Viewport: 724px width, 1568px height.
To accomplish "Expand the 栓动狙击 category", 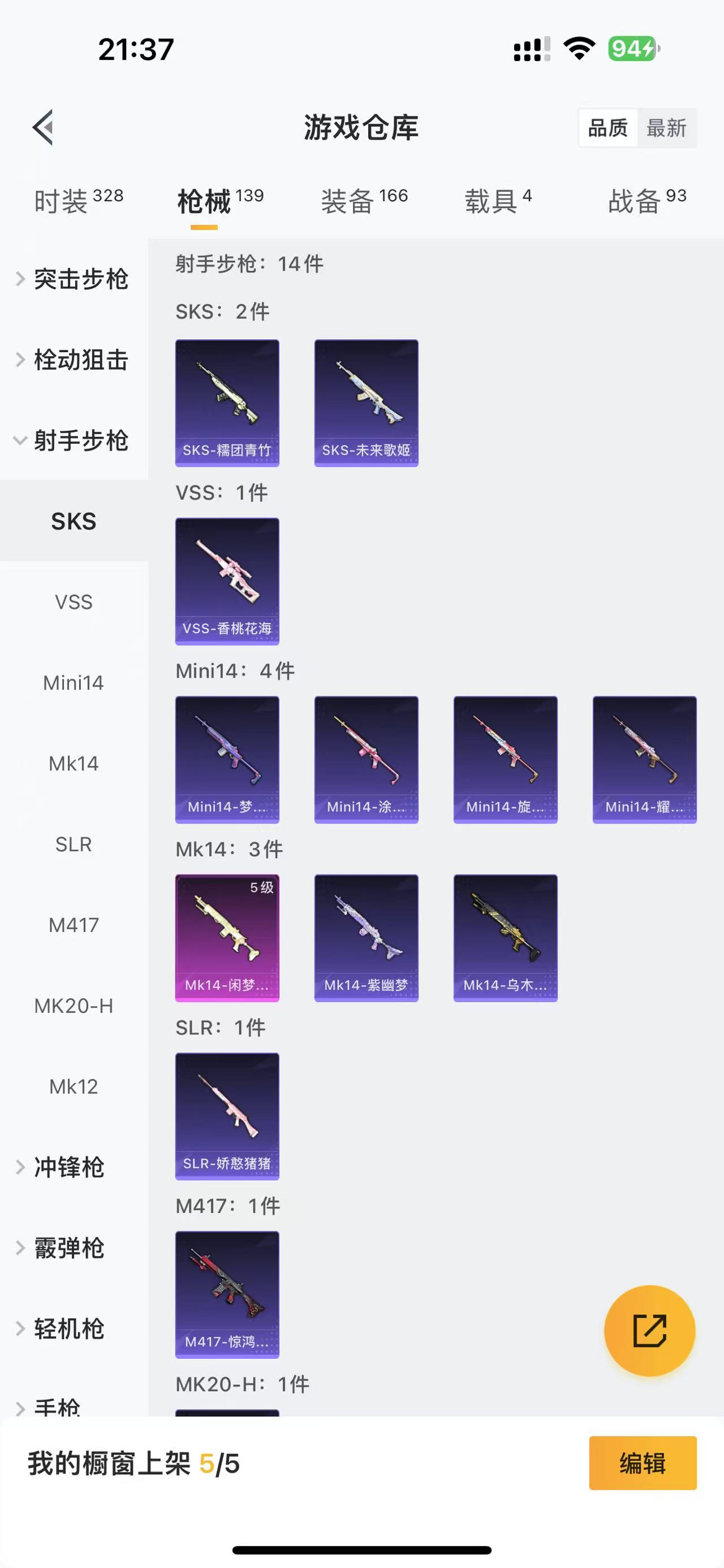I will [x=73, y=359].
